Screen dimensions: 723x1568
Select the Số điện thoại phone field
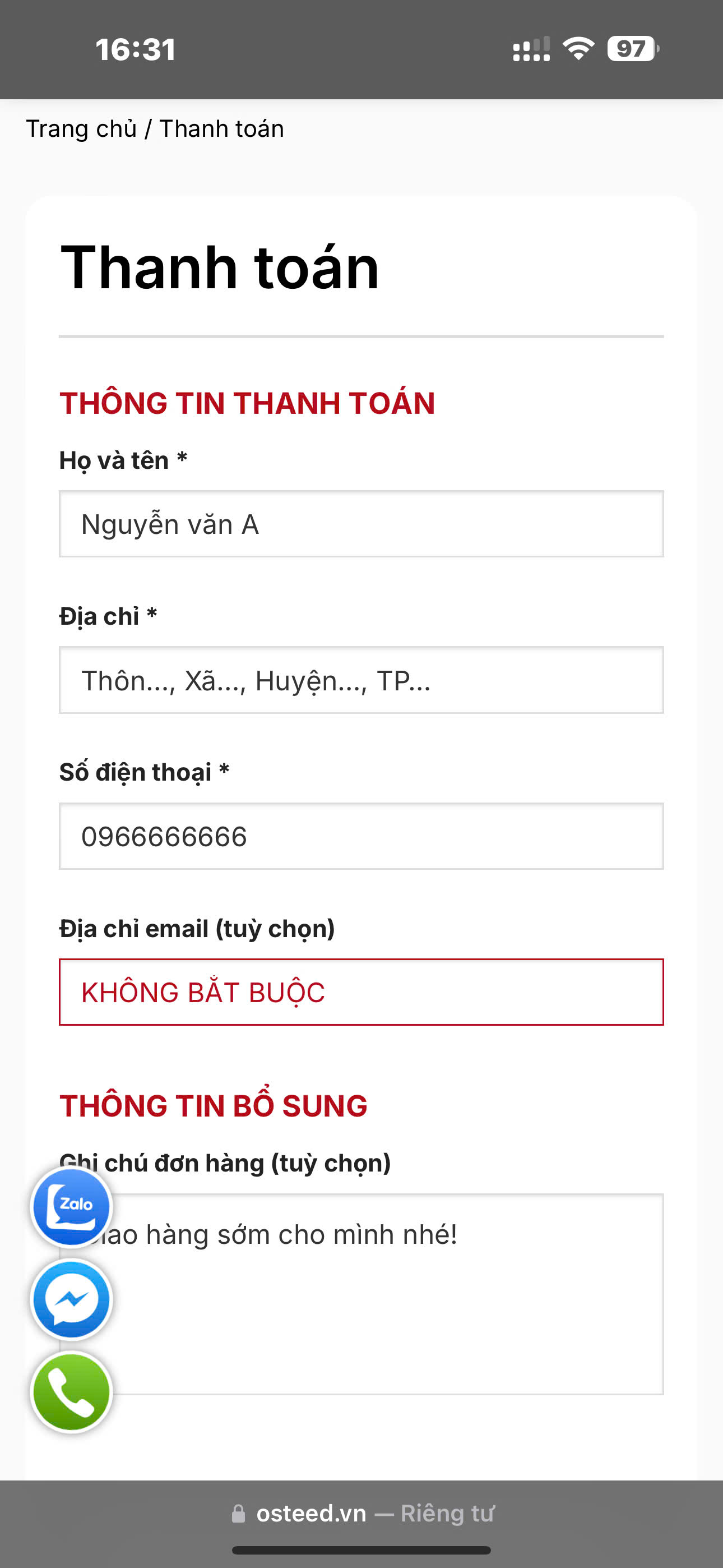[361, 836]
